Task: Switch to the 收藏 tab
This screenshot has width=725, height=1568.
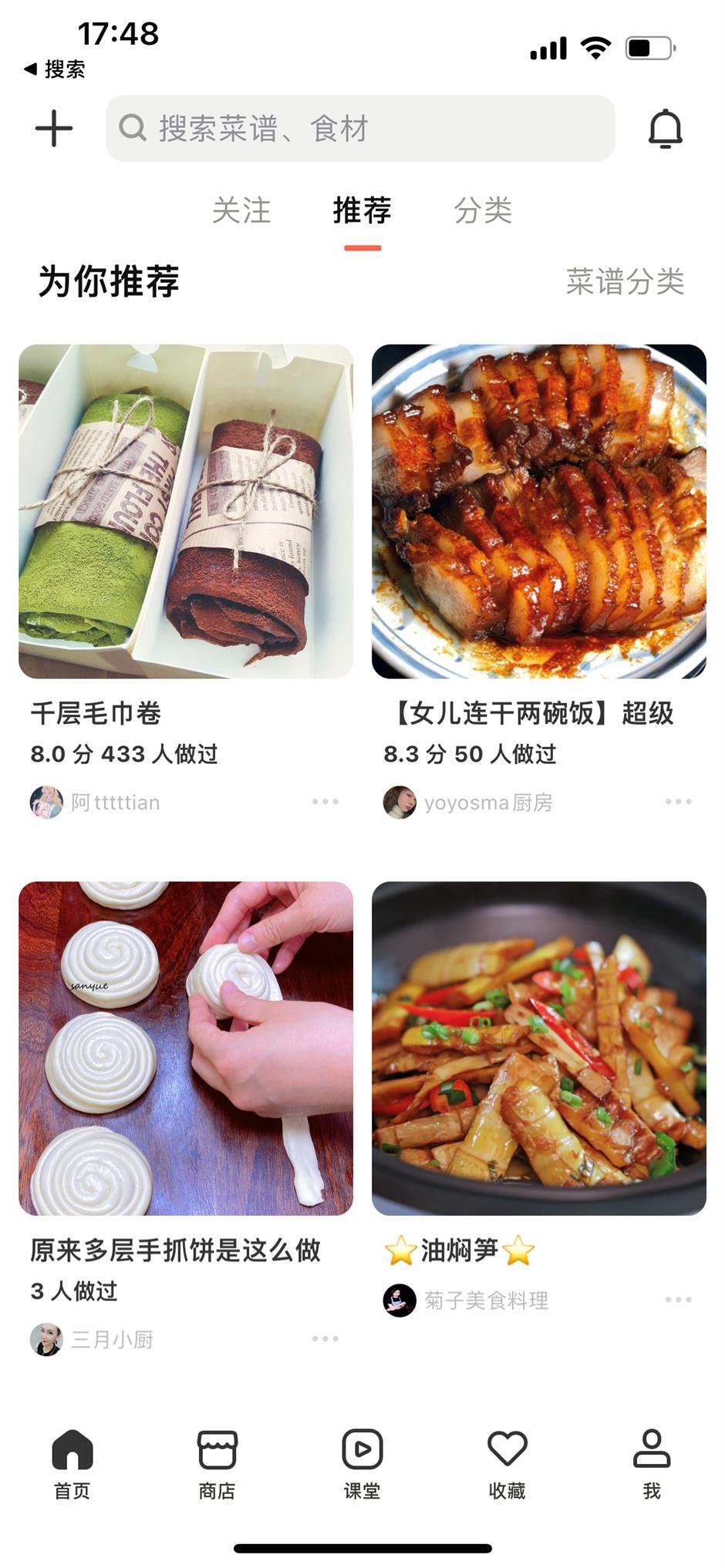Action: point(507,1463)
